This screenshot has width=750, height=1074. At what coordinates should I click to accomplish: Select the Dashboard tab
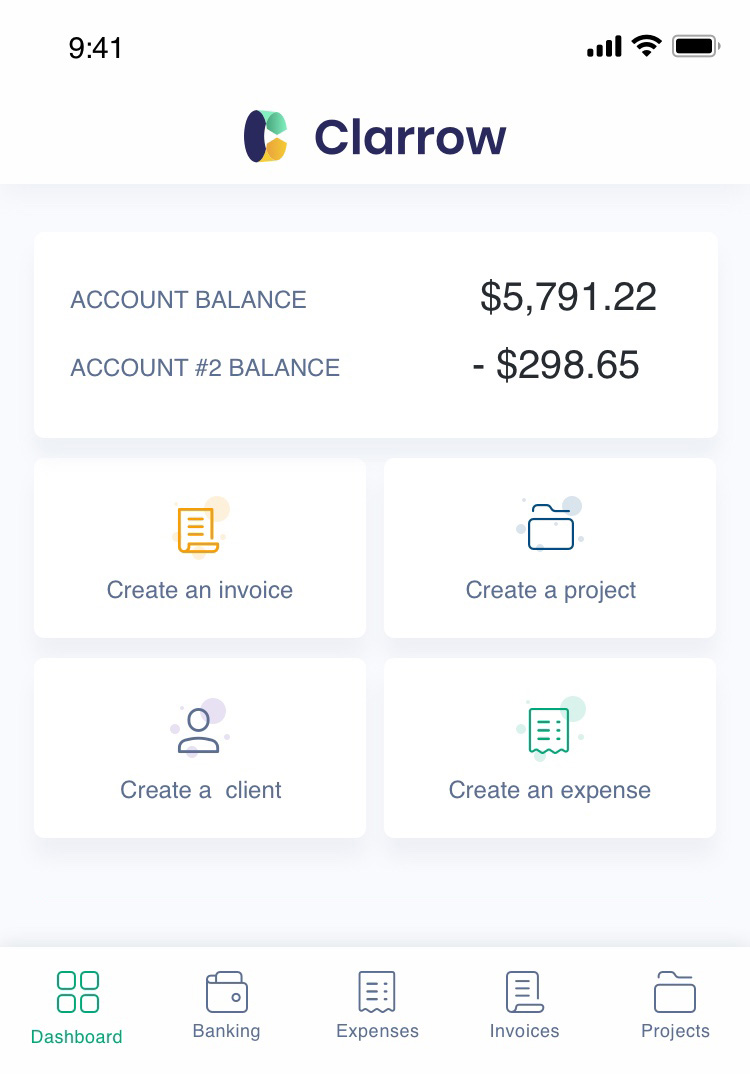(77, 1006)
